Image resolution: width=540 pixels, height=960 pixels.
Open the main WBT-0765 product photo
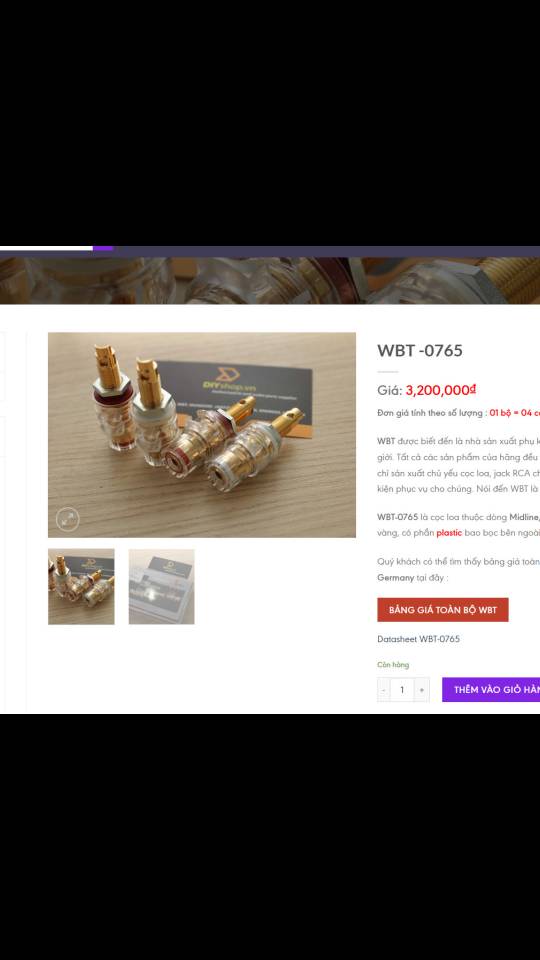(x=202, y=435)
